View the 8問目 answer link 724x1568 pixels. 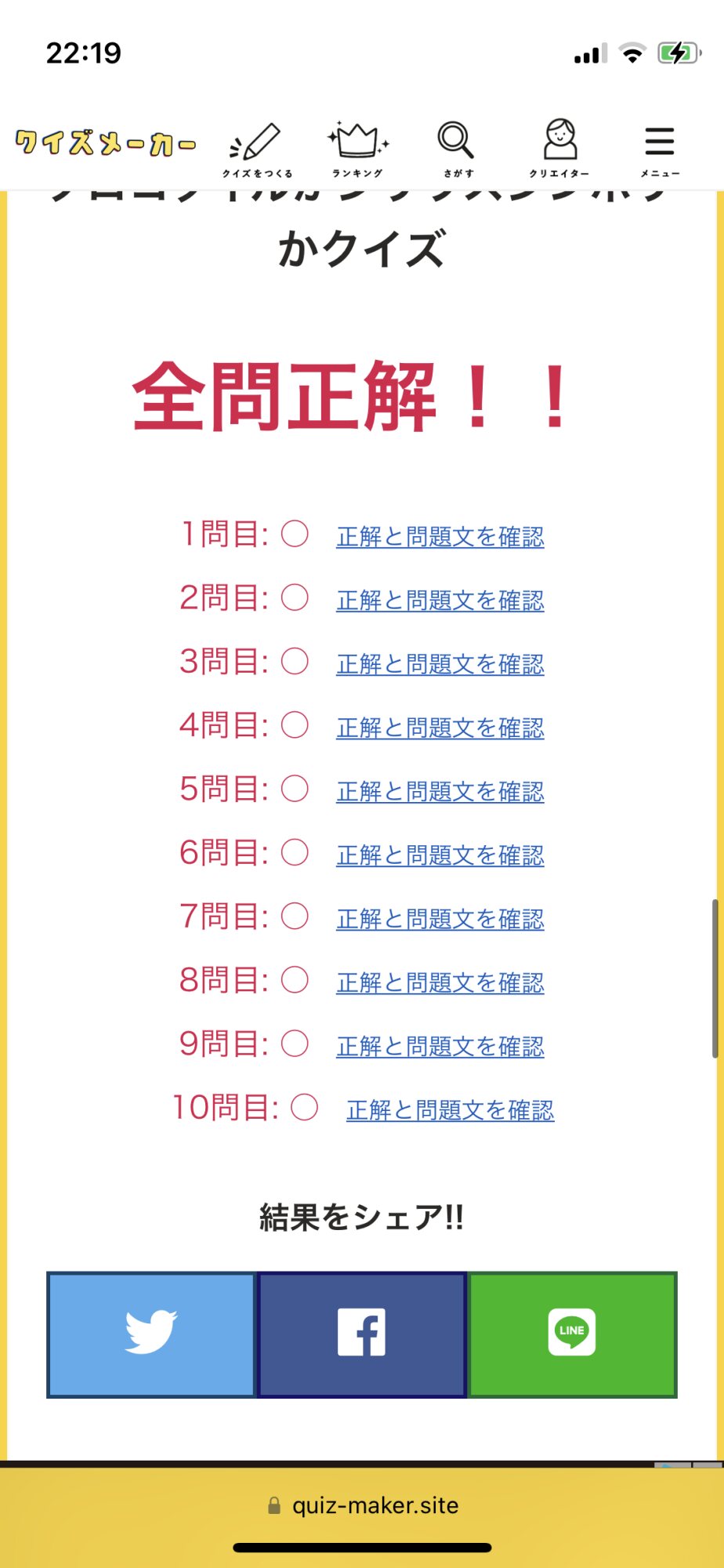click(x=440, y=982)
